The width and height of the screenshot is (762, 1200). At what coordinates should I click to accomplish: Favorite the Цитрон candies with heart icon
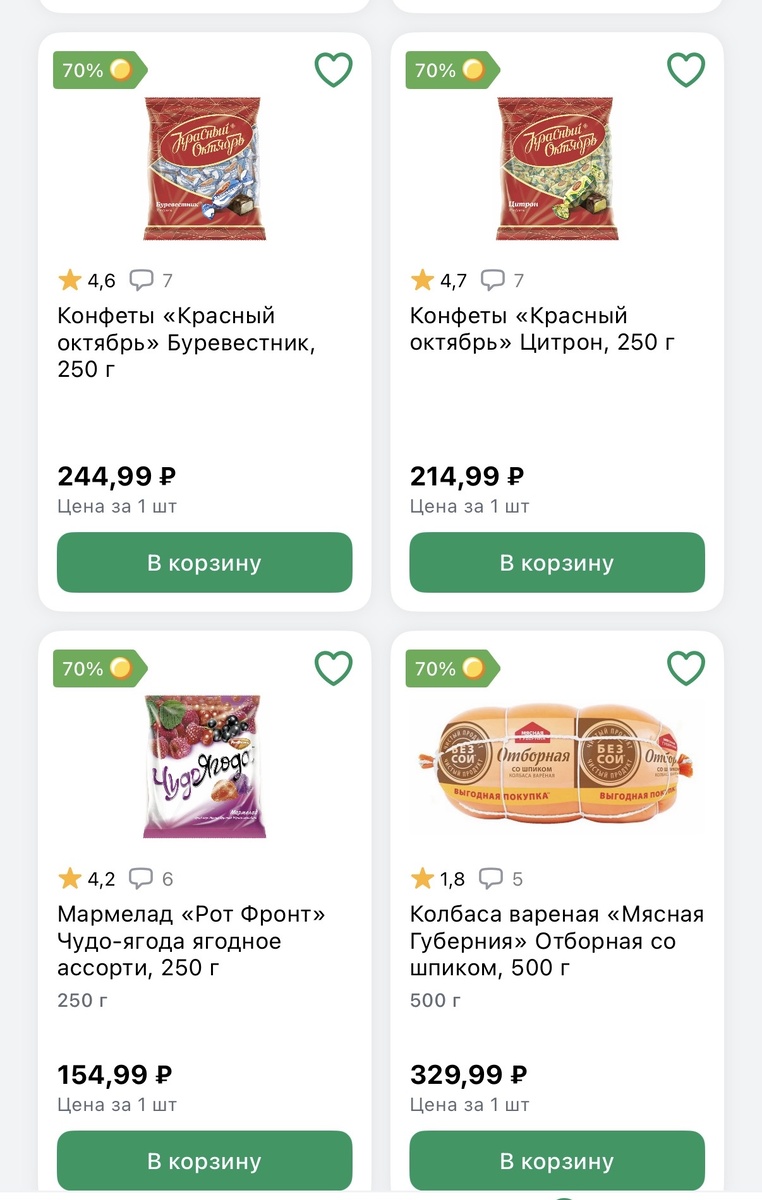click(x=685, y=69)
